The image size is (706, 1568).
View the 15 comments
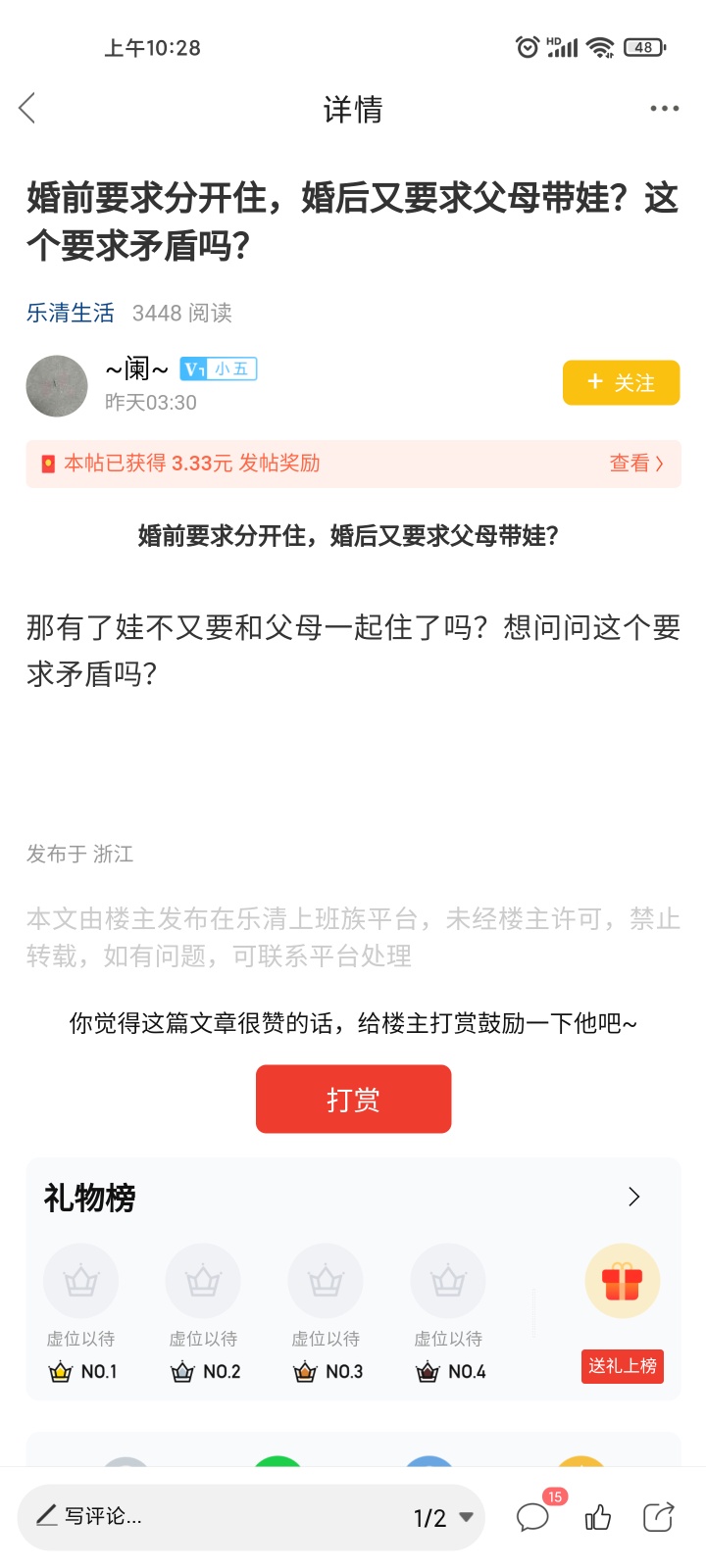click(533, 1517)
